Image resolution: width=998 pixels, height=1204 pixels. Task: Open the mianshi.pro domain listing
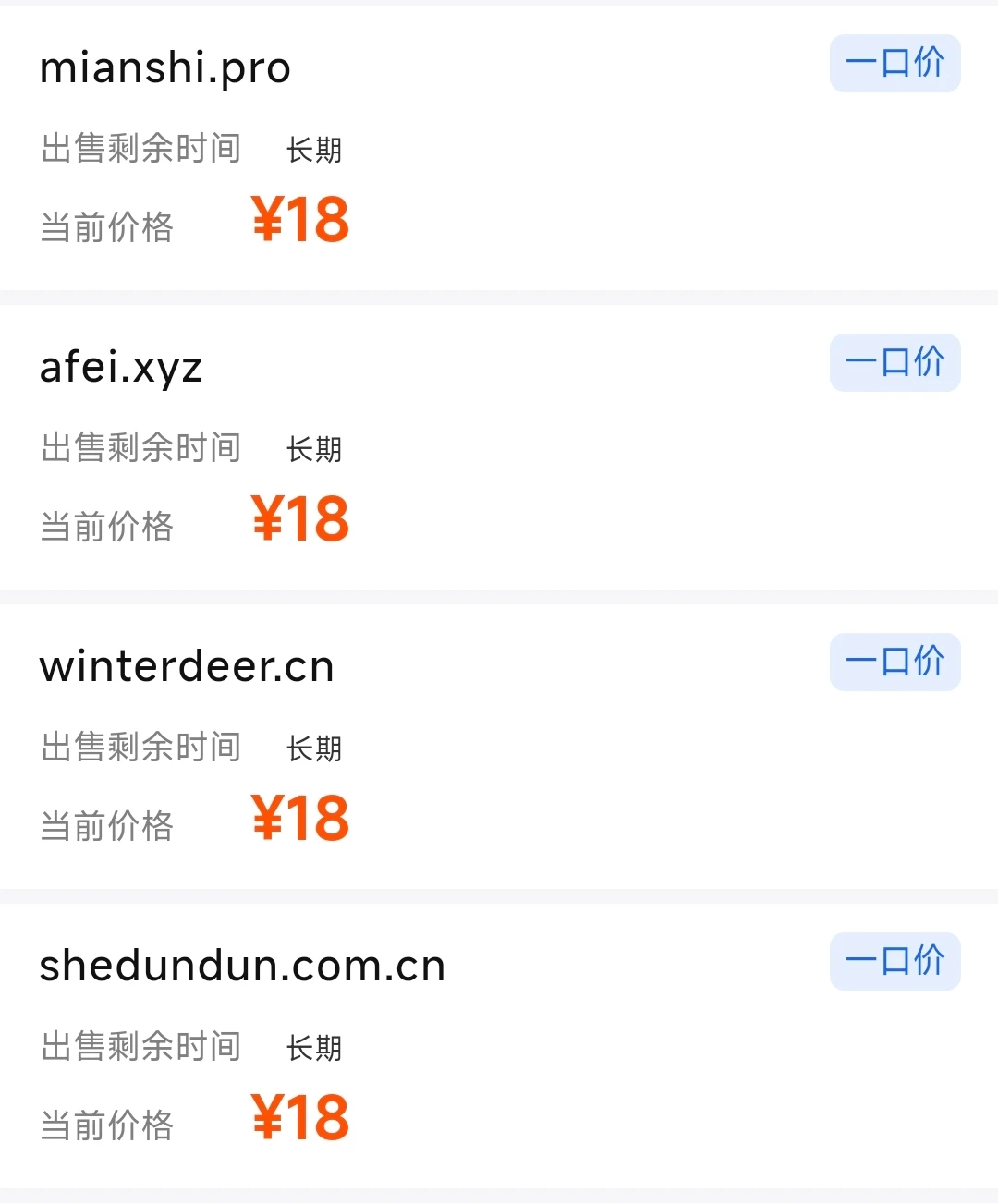[165, 68]
